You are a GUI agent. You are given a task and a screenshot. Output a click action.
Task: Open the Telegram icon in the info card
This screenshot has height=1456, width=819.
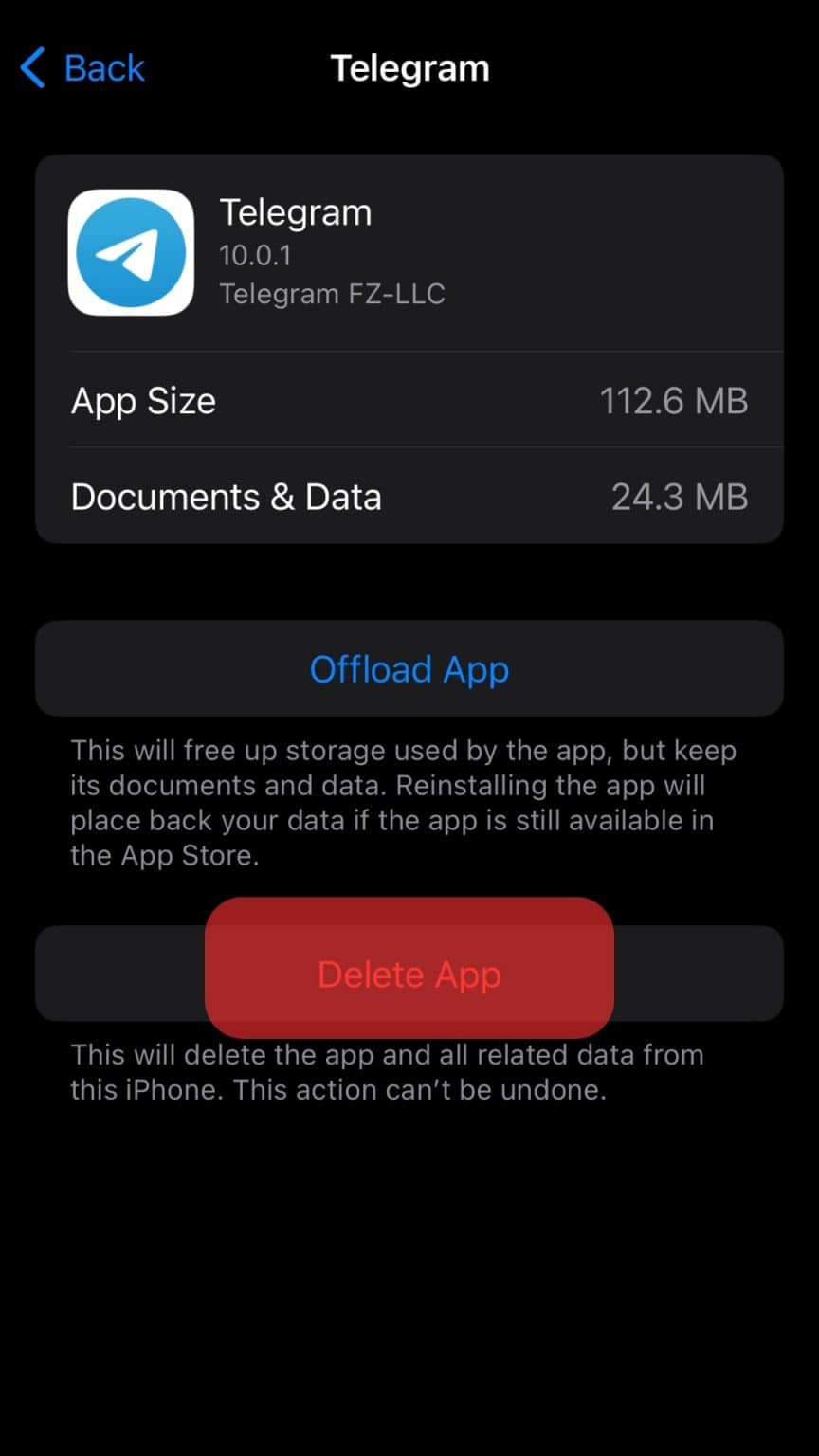point(131,250)
